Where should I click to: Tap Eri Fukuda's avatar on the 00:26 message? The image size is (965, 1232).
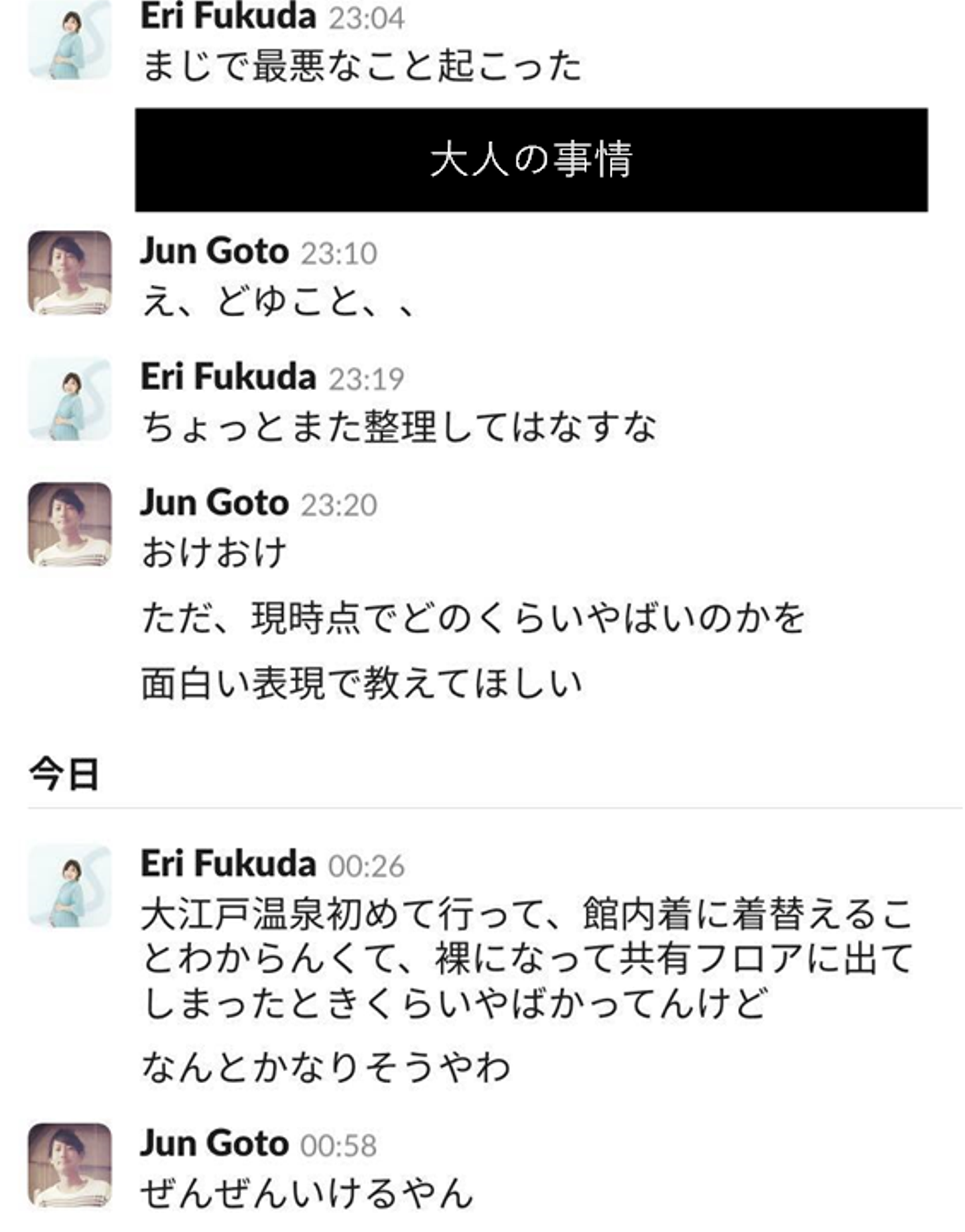click(70, 885)
